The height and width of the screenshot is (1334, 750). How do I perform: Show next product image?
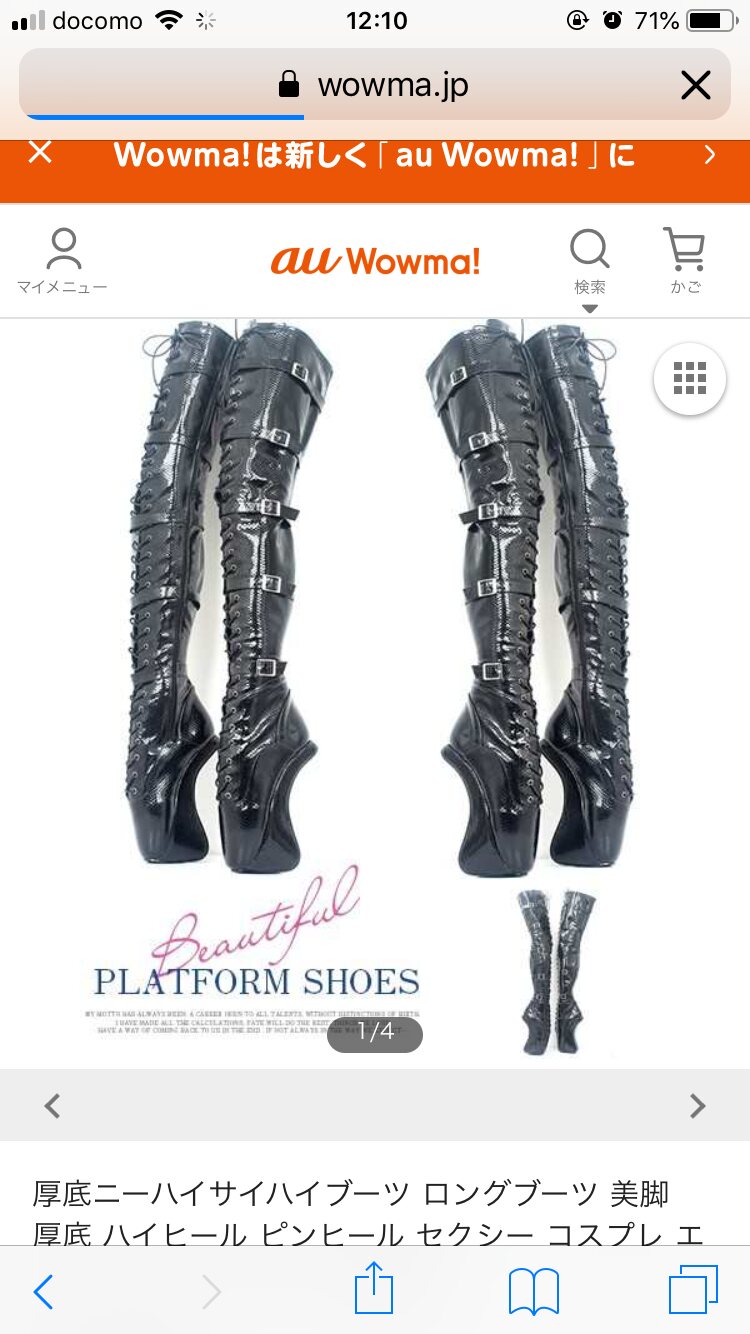[697, 1105]
